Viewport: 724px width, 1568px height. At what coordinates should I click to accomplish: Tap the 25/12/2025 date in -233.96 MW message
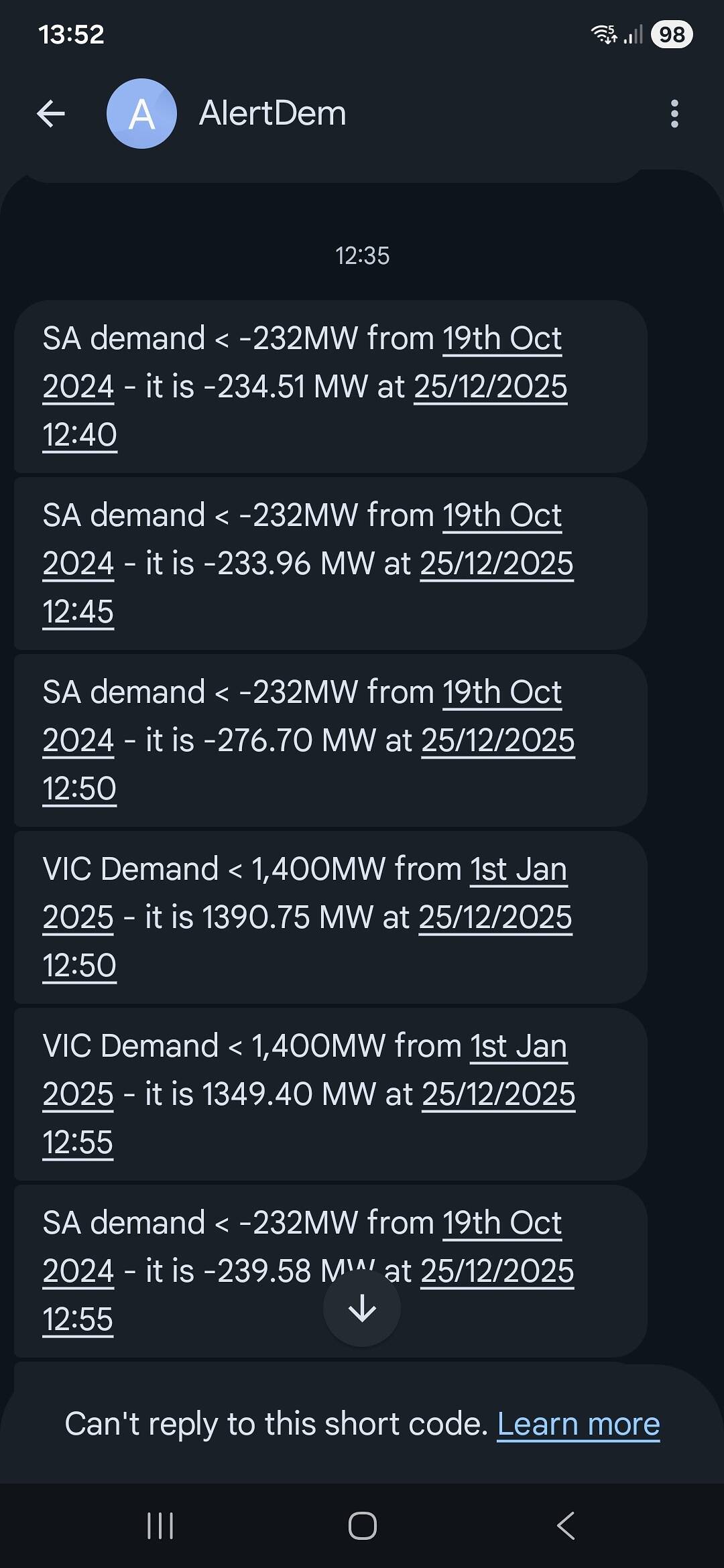(496, 564)
